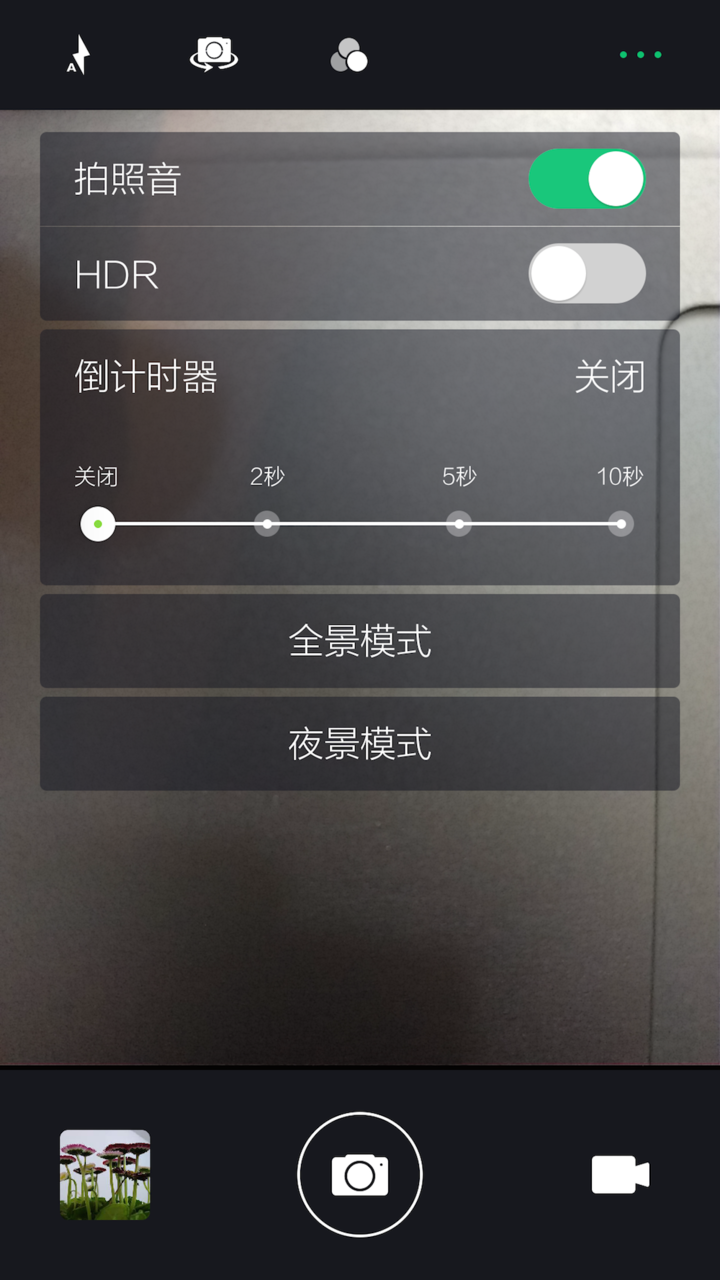Open the last photo thumbnail
Viewport: 720px width, 1280px height.
(105, 1175)
